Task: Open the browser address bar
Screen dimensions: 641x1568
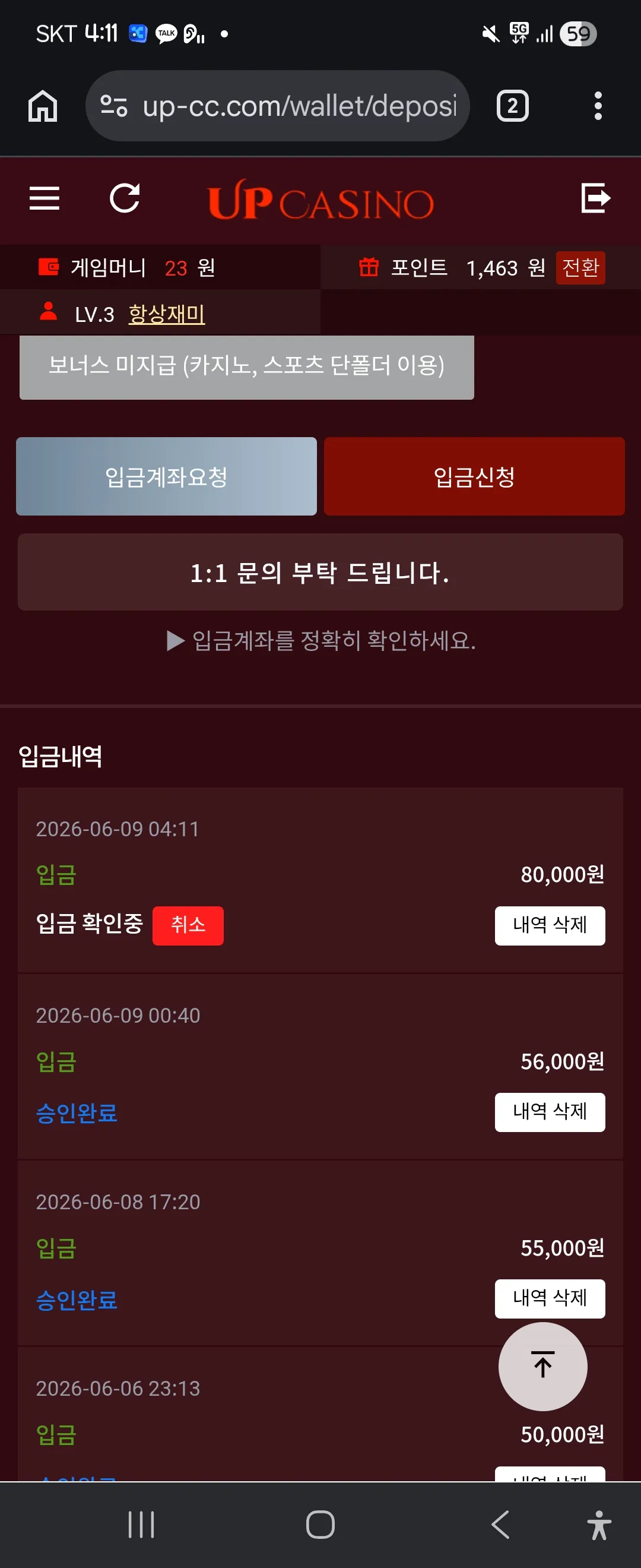Action: point(277,106)
